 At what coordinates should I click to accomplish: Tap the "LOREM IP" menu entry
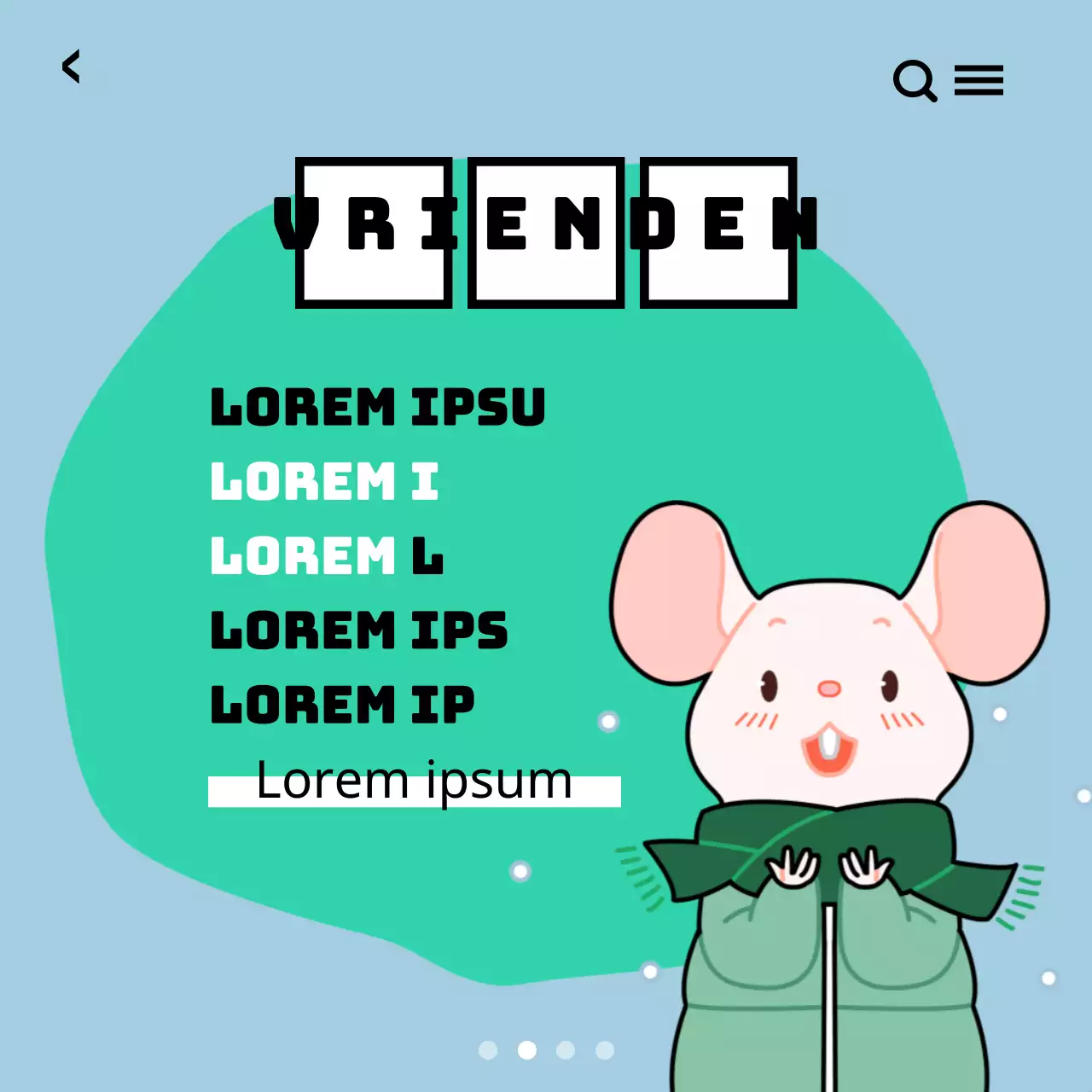(x=342, y=705)
